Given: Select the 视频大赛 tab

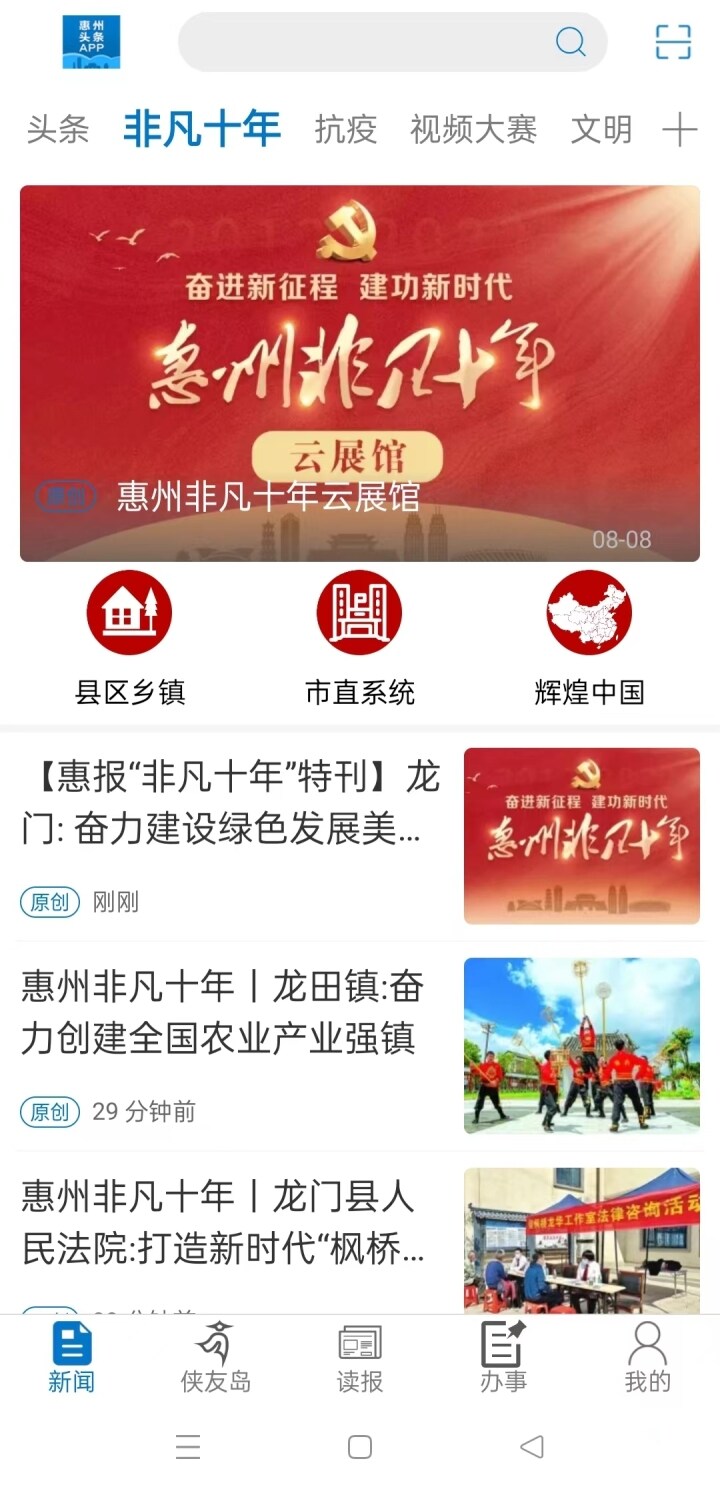Looking at the screenshot, I should (x=473, y=130).
